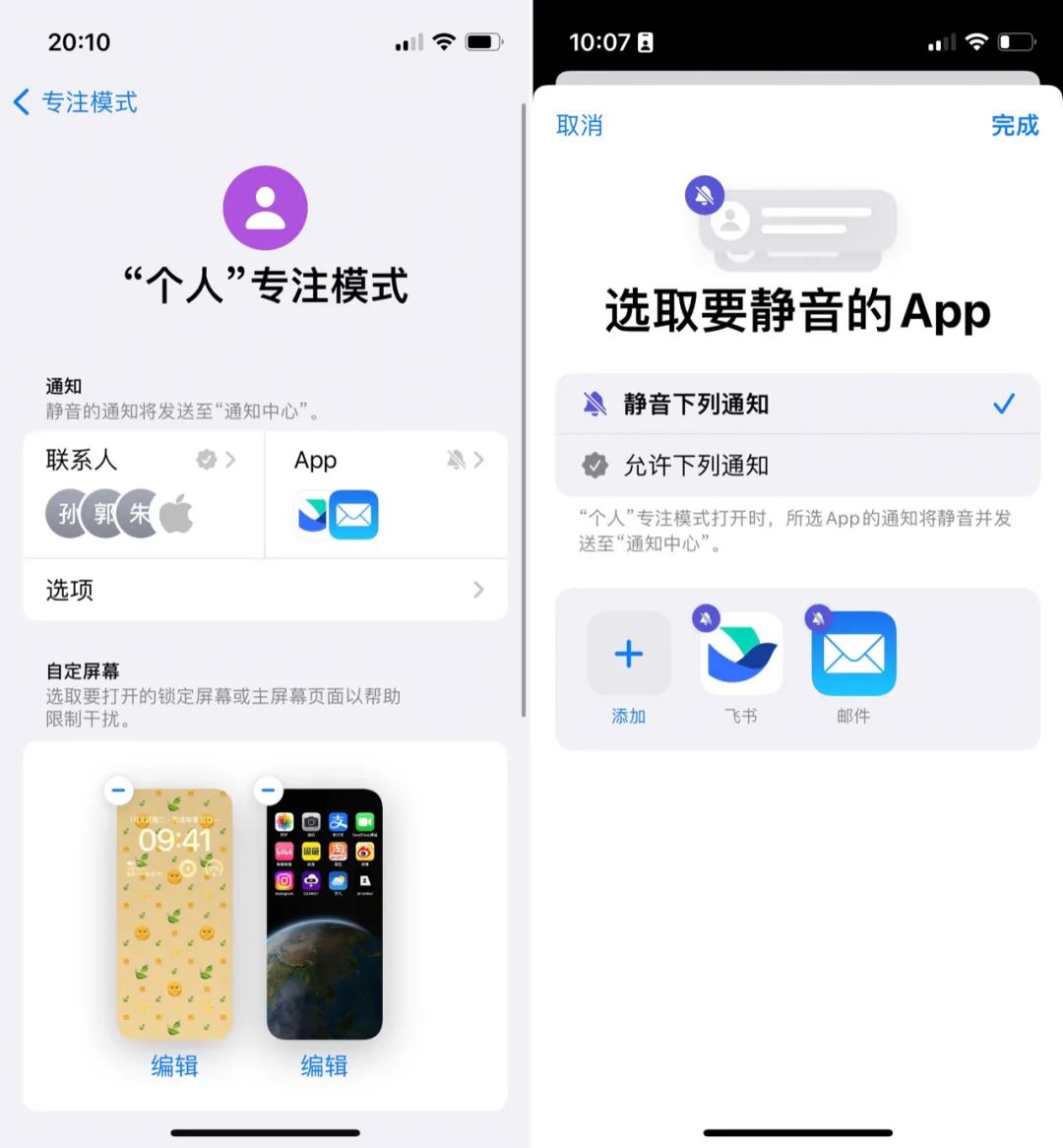Viewport: 1063px width, 1148px height.
Task: Remove the yellow lock screen
Action: click(x=118, y=790)
